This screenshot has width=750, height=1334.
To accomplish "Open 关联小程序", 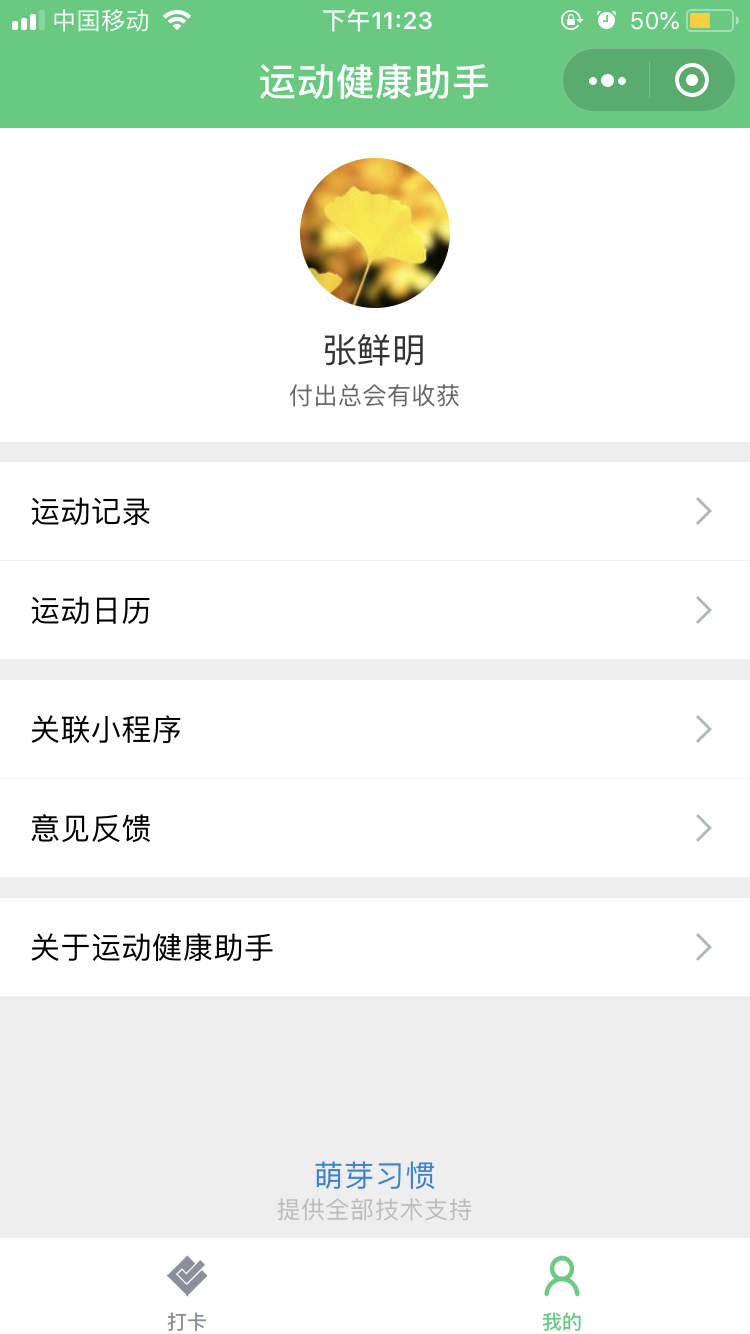I will pyautogui.click(x=375, y=729).
